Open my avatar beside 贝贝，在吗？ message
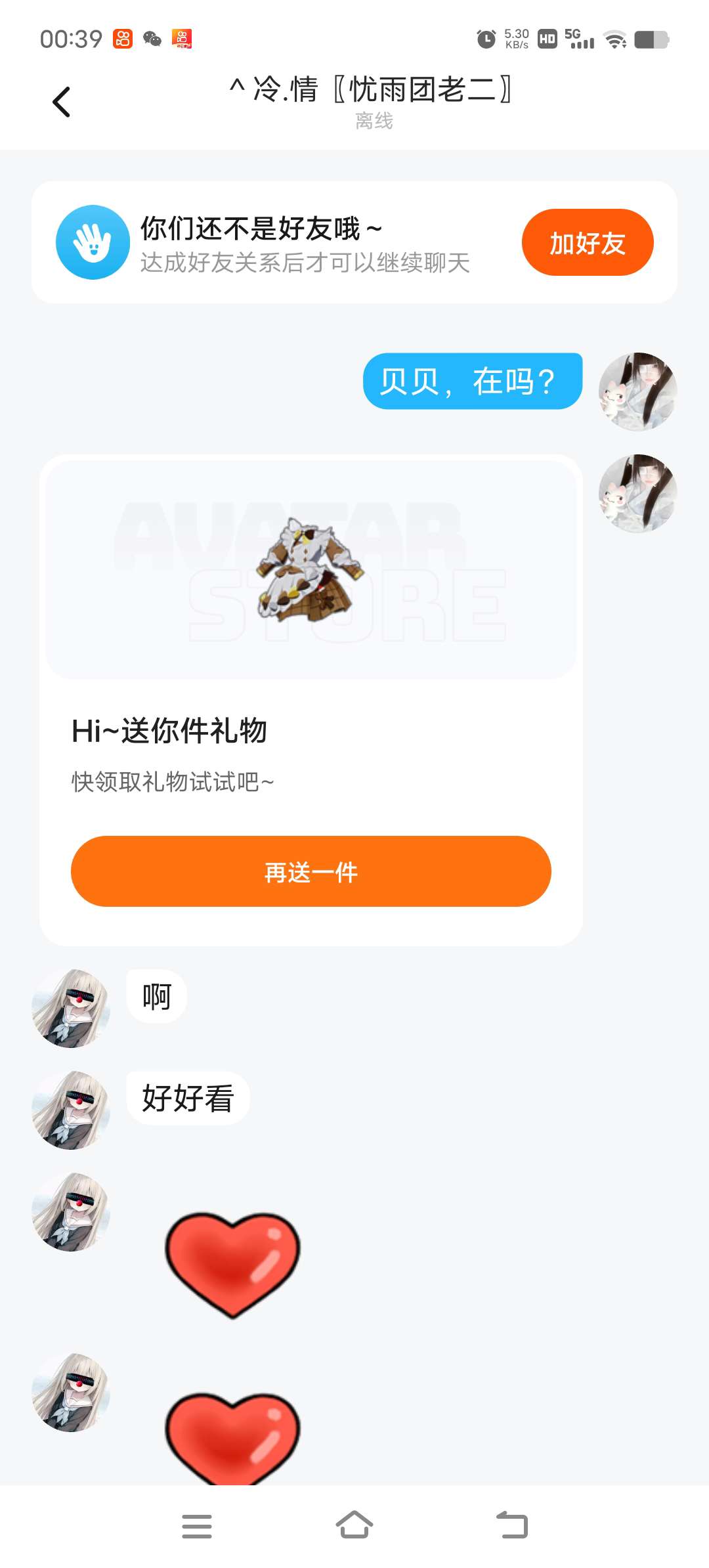Viewport: 709px width, 1568px height. [x=637, y=391]
